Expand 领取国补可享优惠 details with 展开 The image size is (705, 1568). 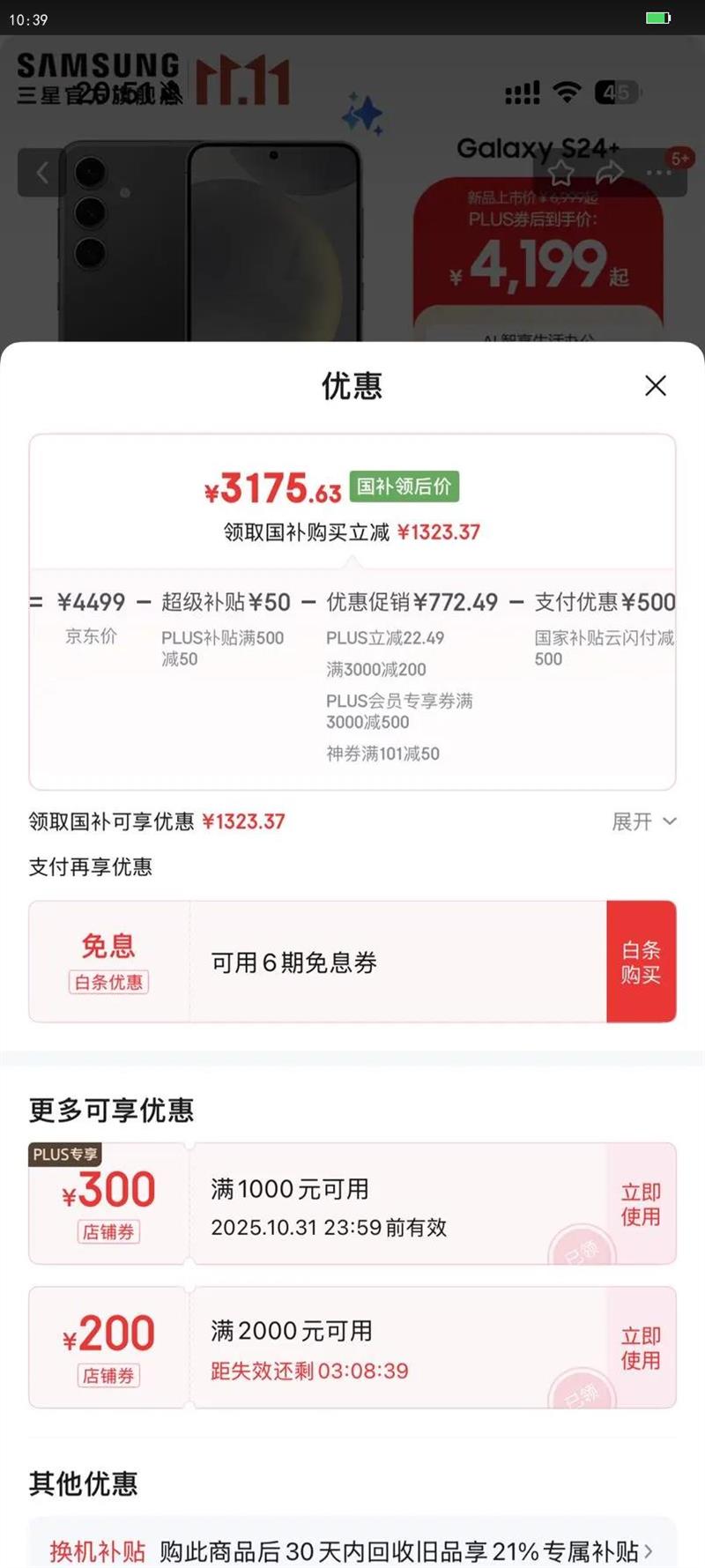[644, 821]
